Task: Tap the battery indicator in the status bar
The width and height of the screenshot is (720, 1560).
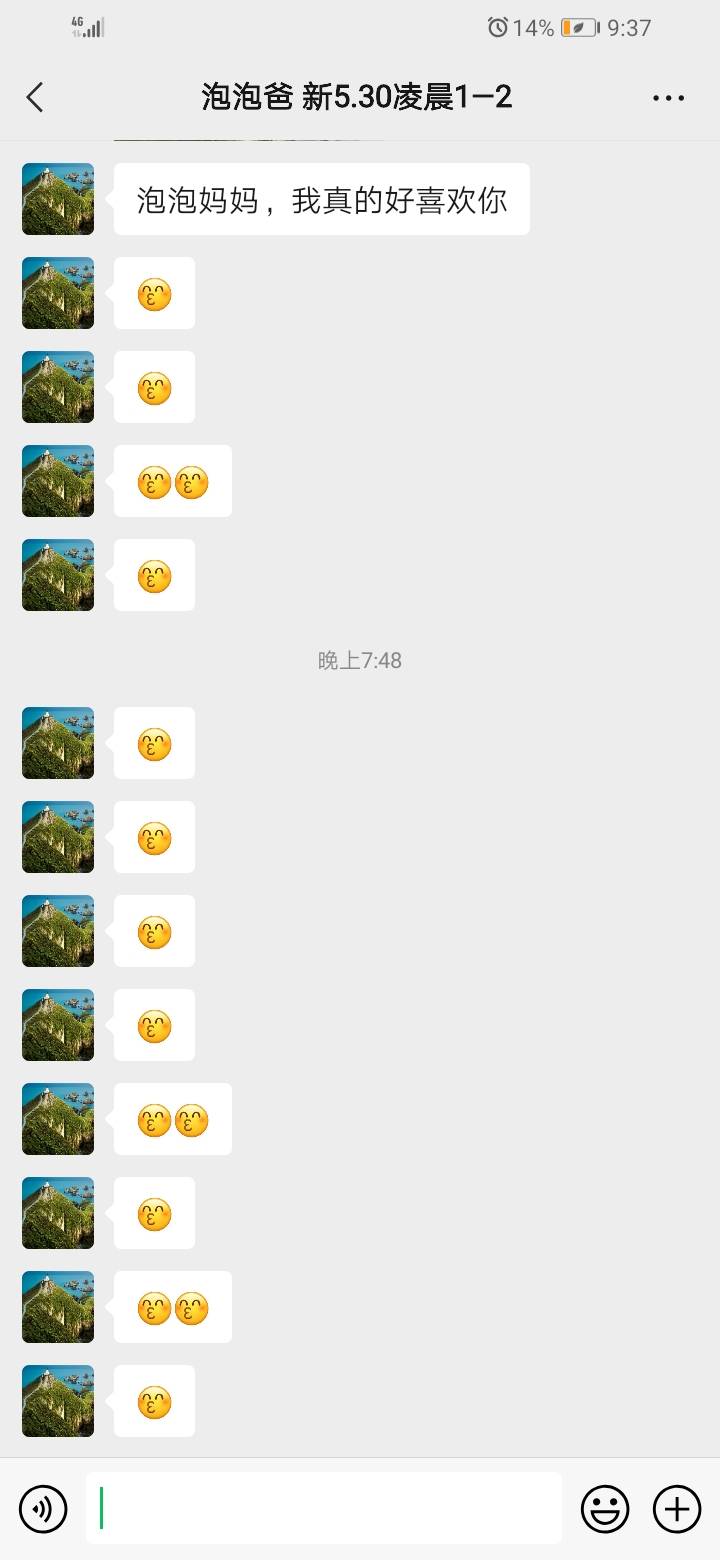Action: click(577, 27)
